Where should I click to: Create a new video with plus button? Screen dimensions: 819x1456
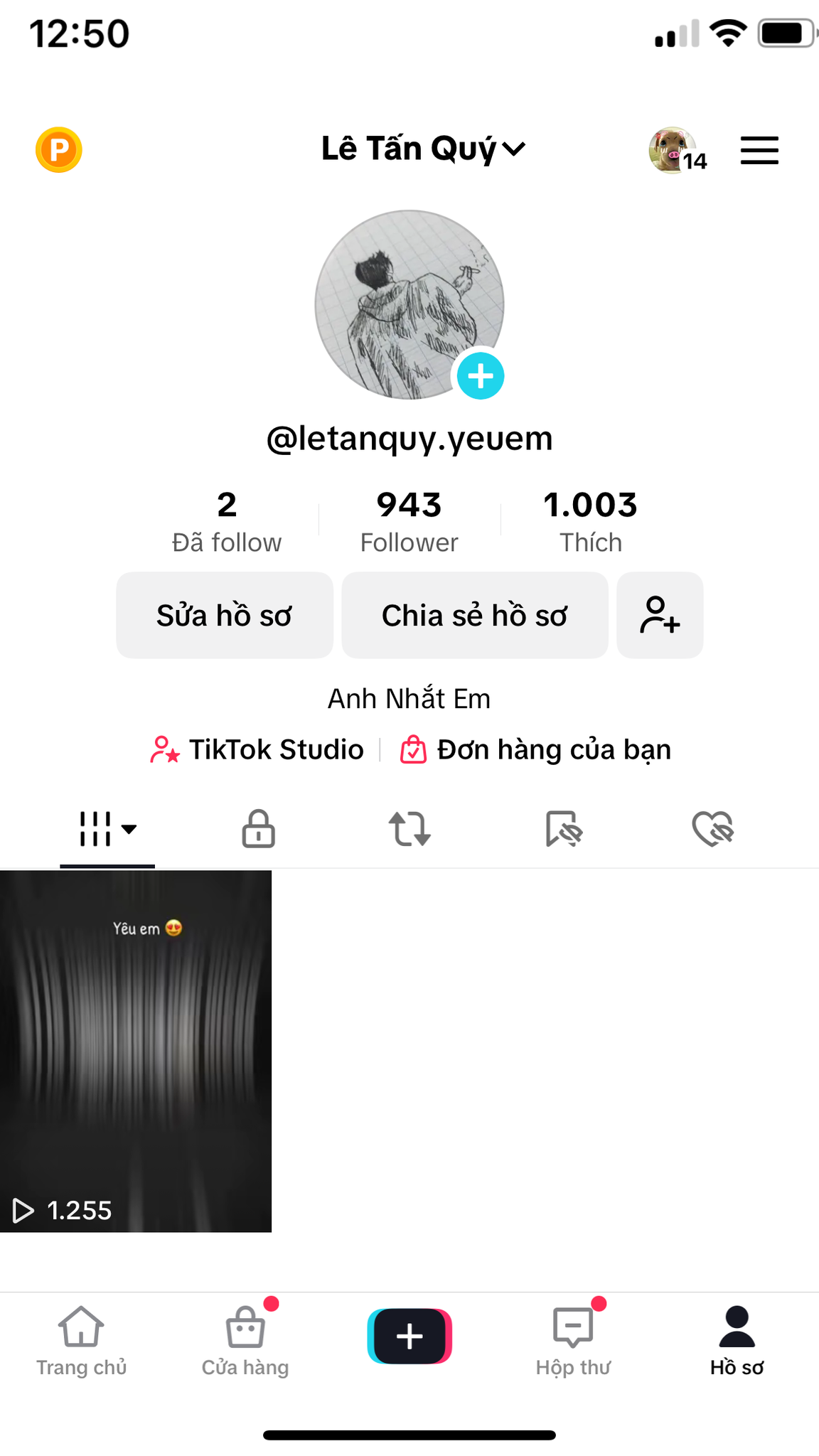click(409, 1336)
